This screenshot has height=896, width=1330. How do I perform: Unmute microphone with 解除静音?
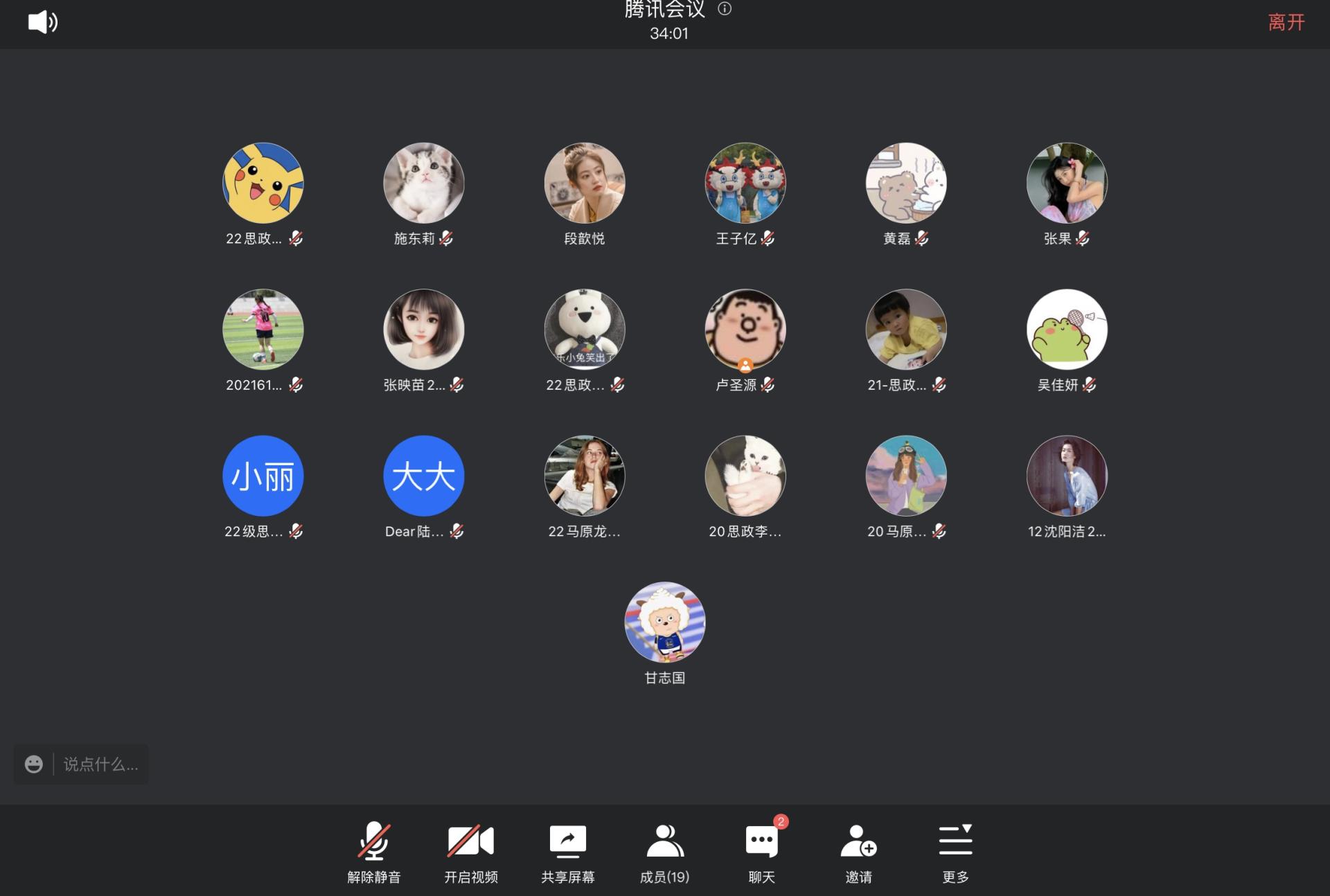point(374,852)
